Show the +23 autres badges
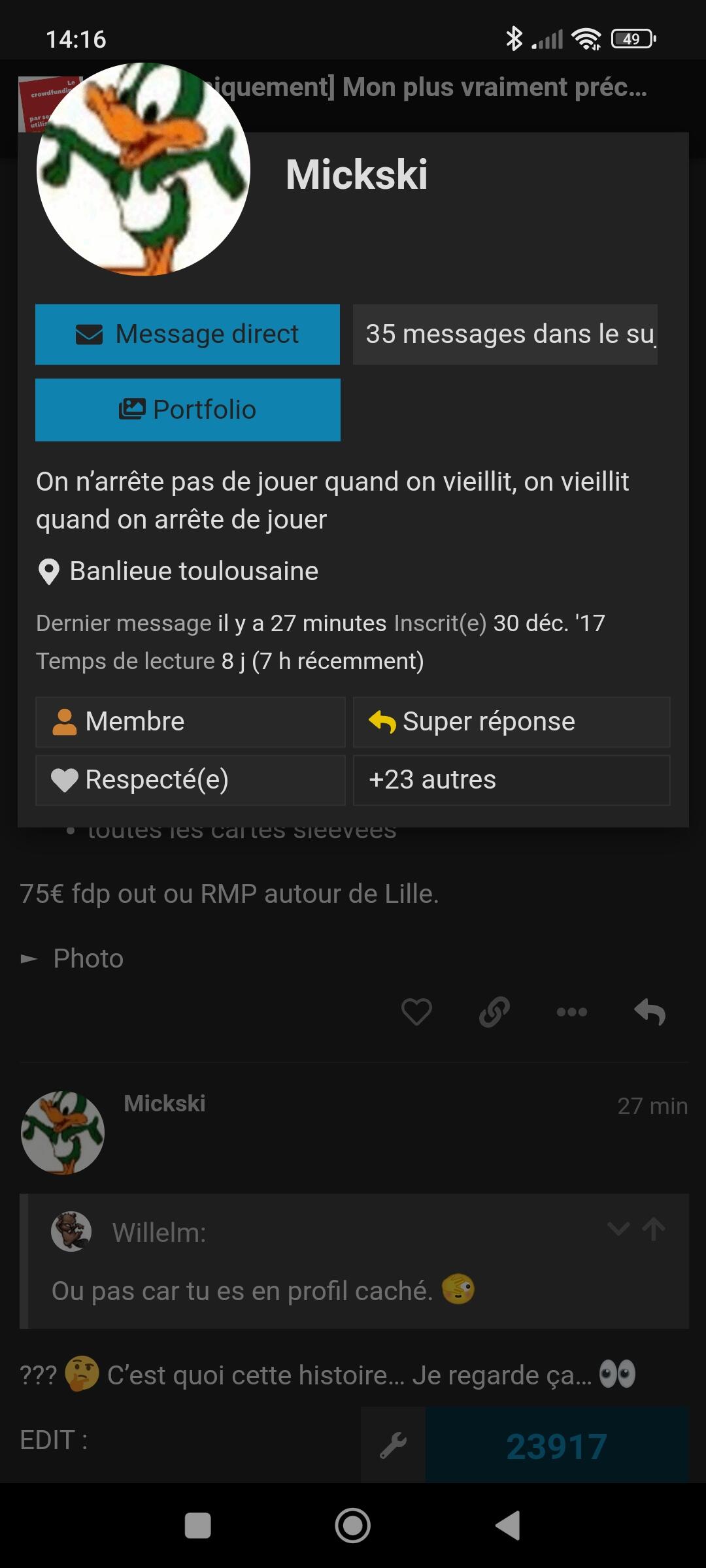 click(511, 780)
